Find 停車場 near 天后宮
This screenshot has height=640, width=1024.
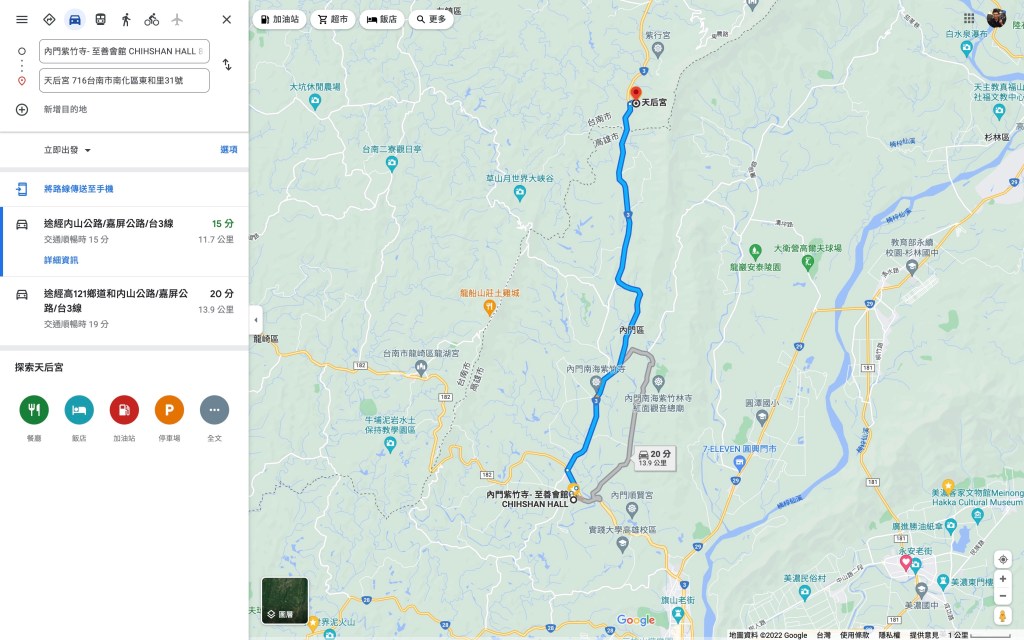[x=169, y=409]
